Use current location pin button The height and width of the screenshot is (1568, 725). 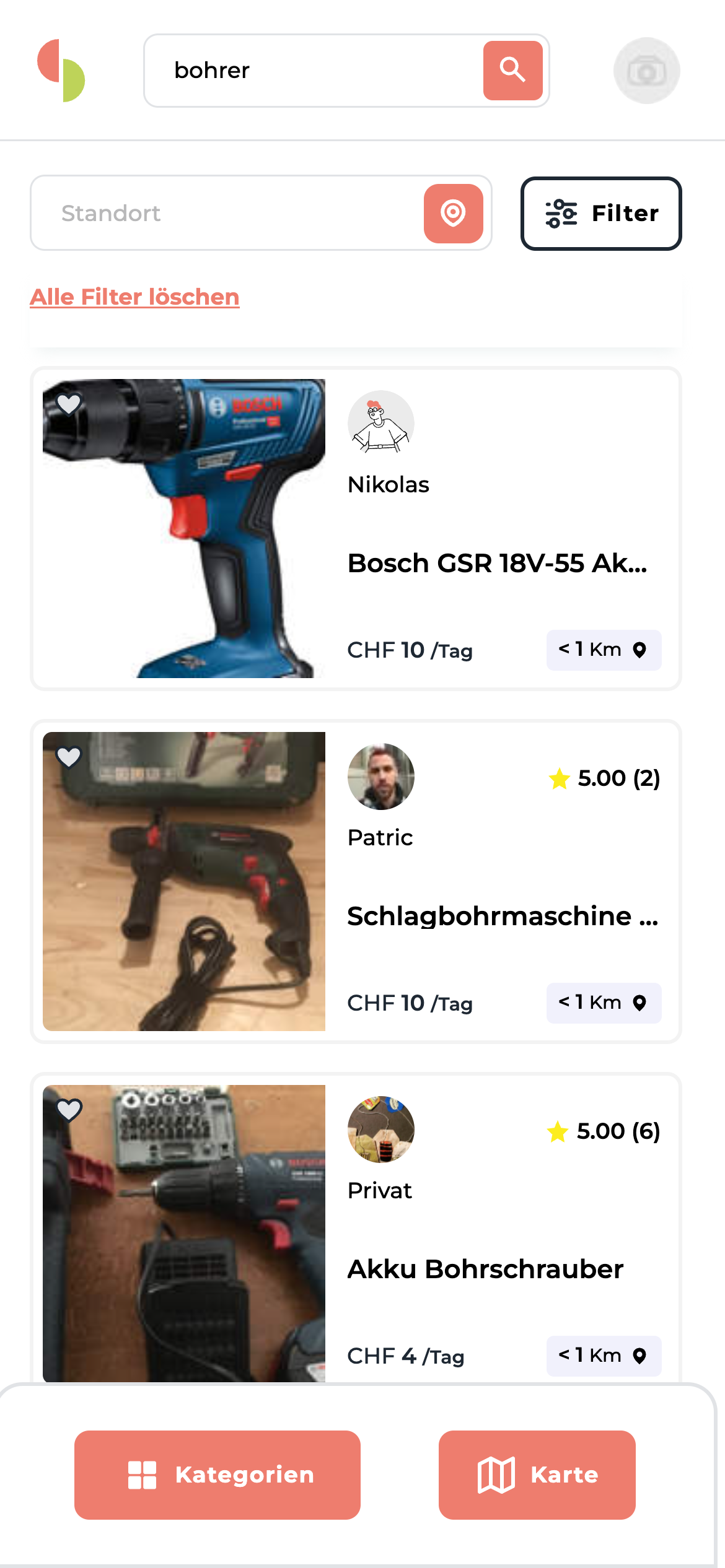453,213
